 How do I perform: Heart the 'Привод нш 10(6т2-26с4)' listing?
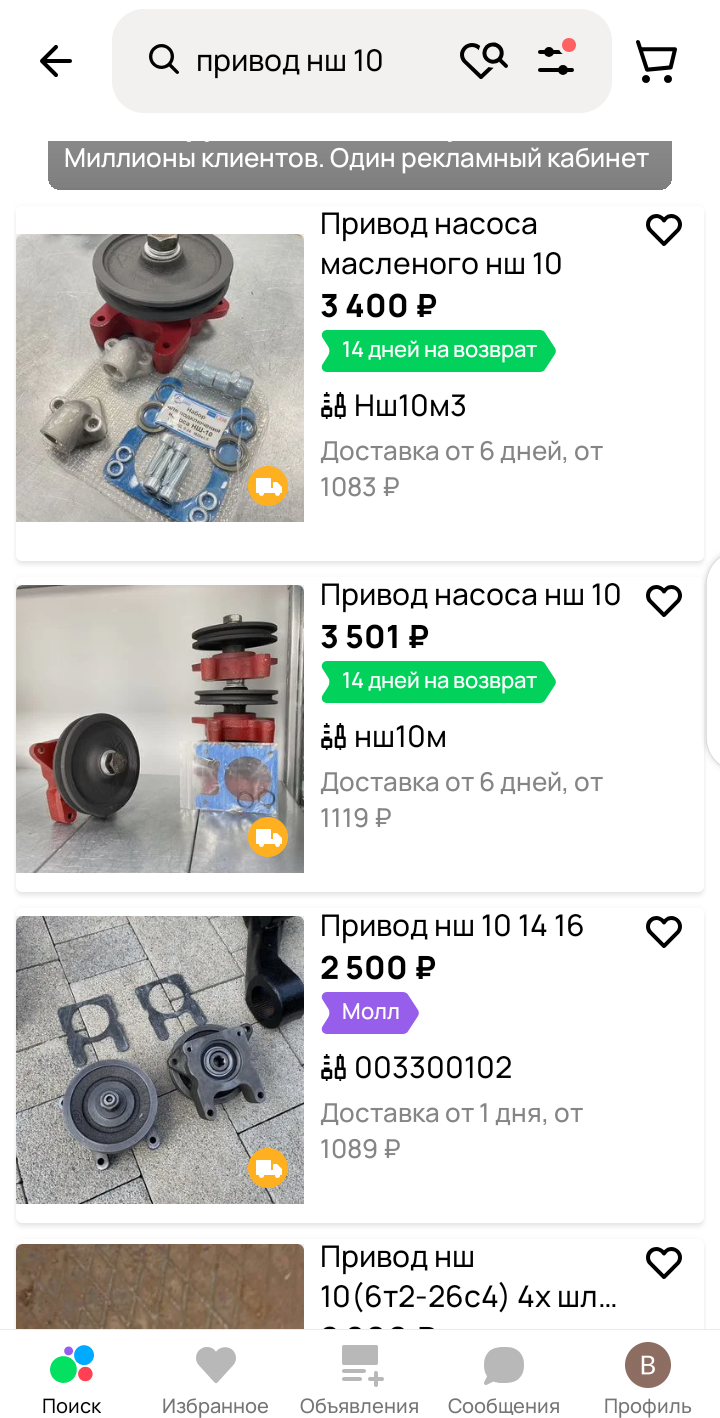click(663, 1263)
